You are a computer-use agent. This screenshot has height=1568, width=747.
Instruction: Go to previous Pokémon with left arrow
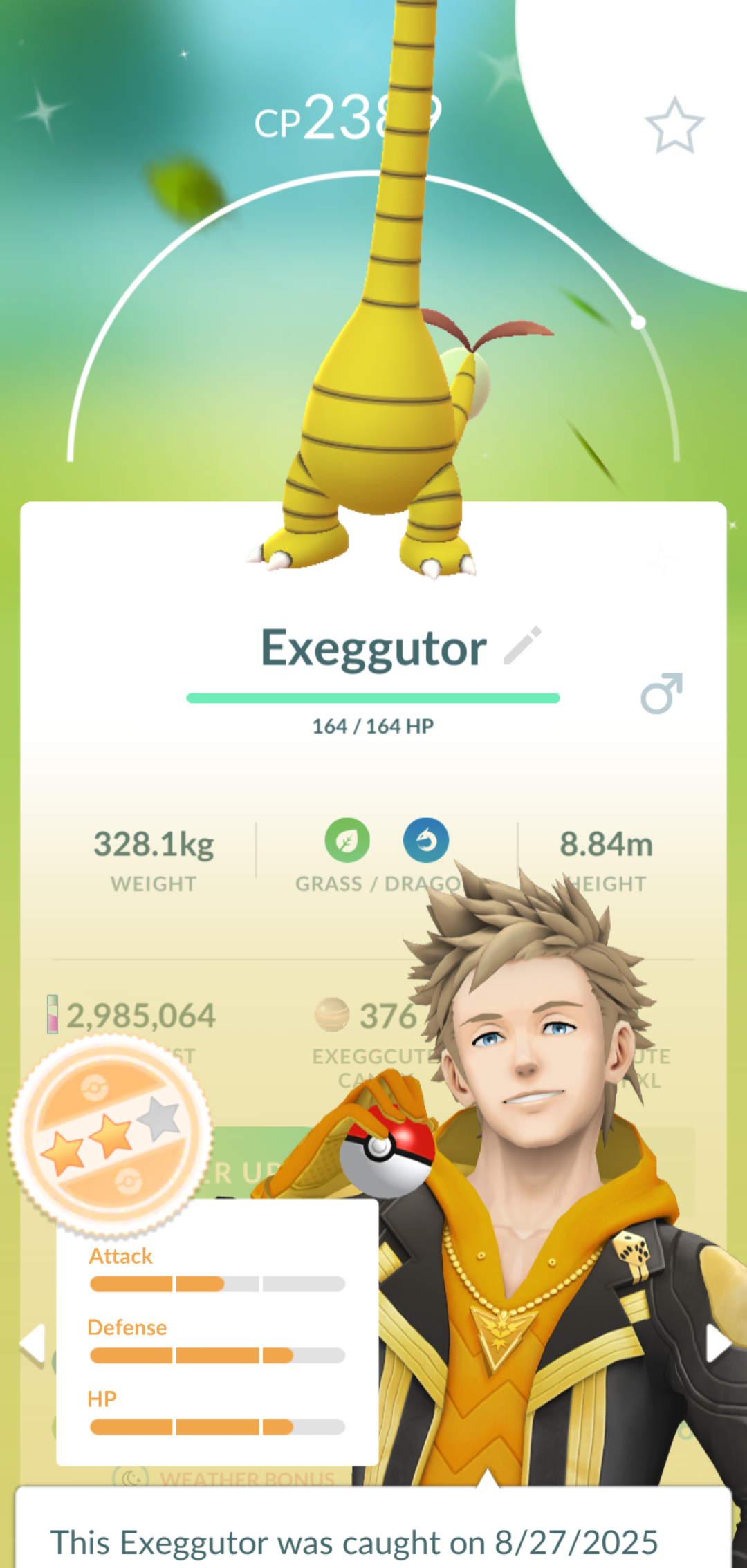[33, 1345]
